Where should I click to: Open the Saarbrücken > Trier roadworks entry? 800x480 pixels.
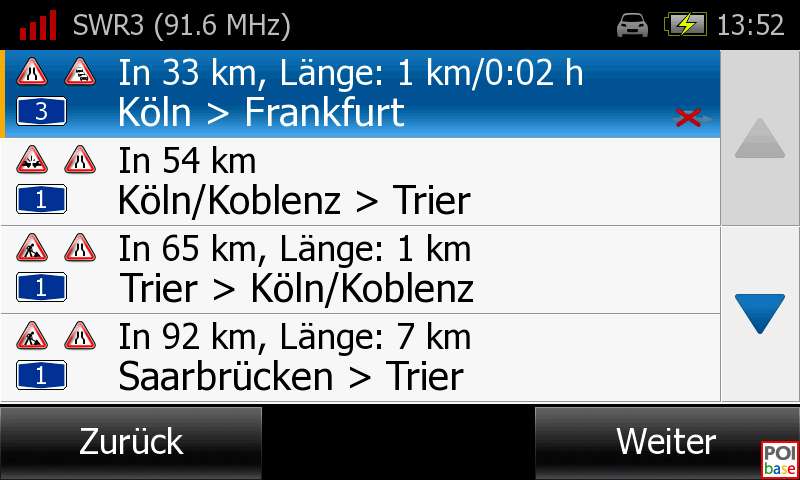click(360, 358)
